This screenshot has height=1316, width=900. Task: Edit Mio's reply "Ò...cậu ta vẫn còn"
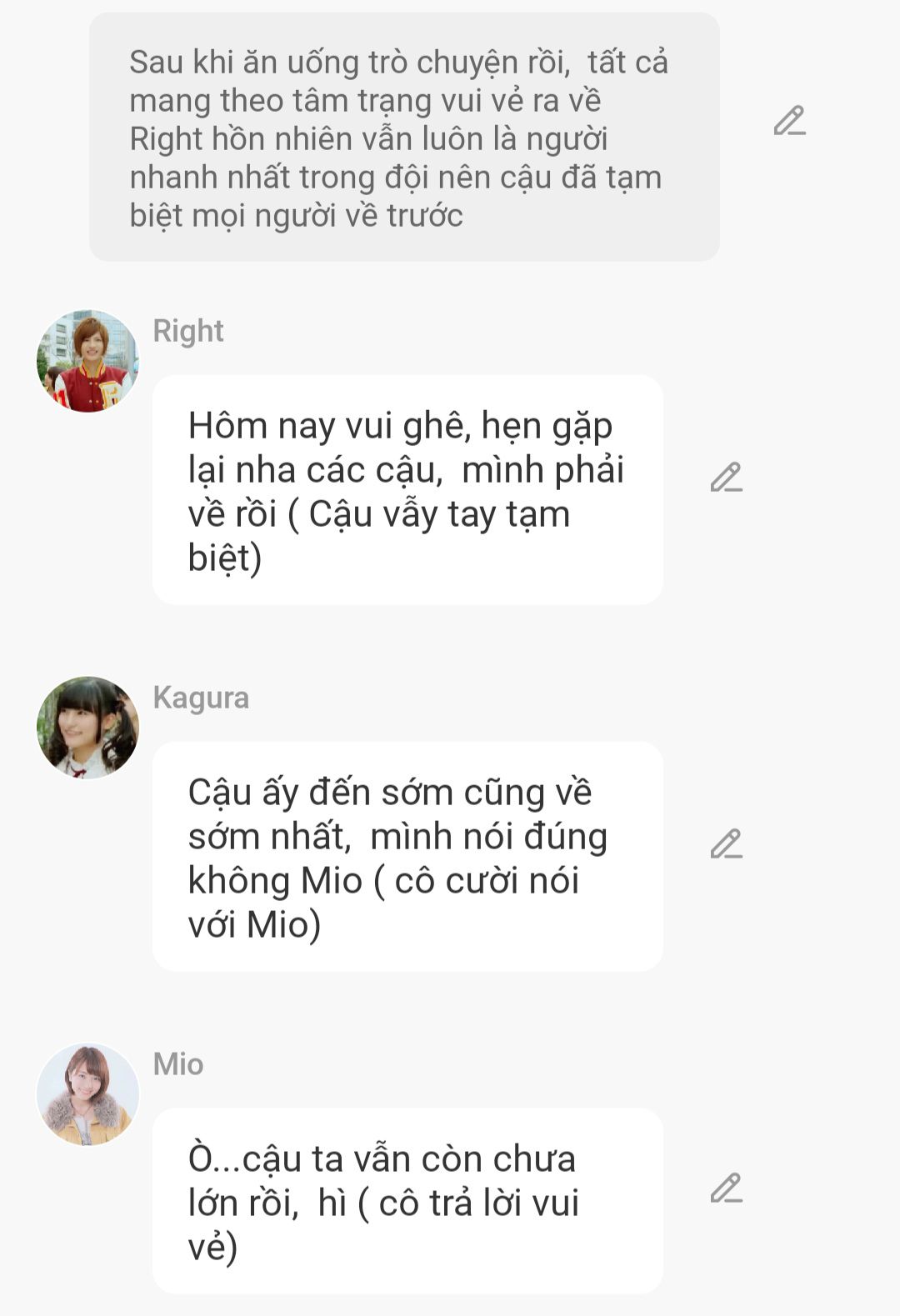click(x=726, y=1188)
